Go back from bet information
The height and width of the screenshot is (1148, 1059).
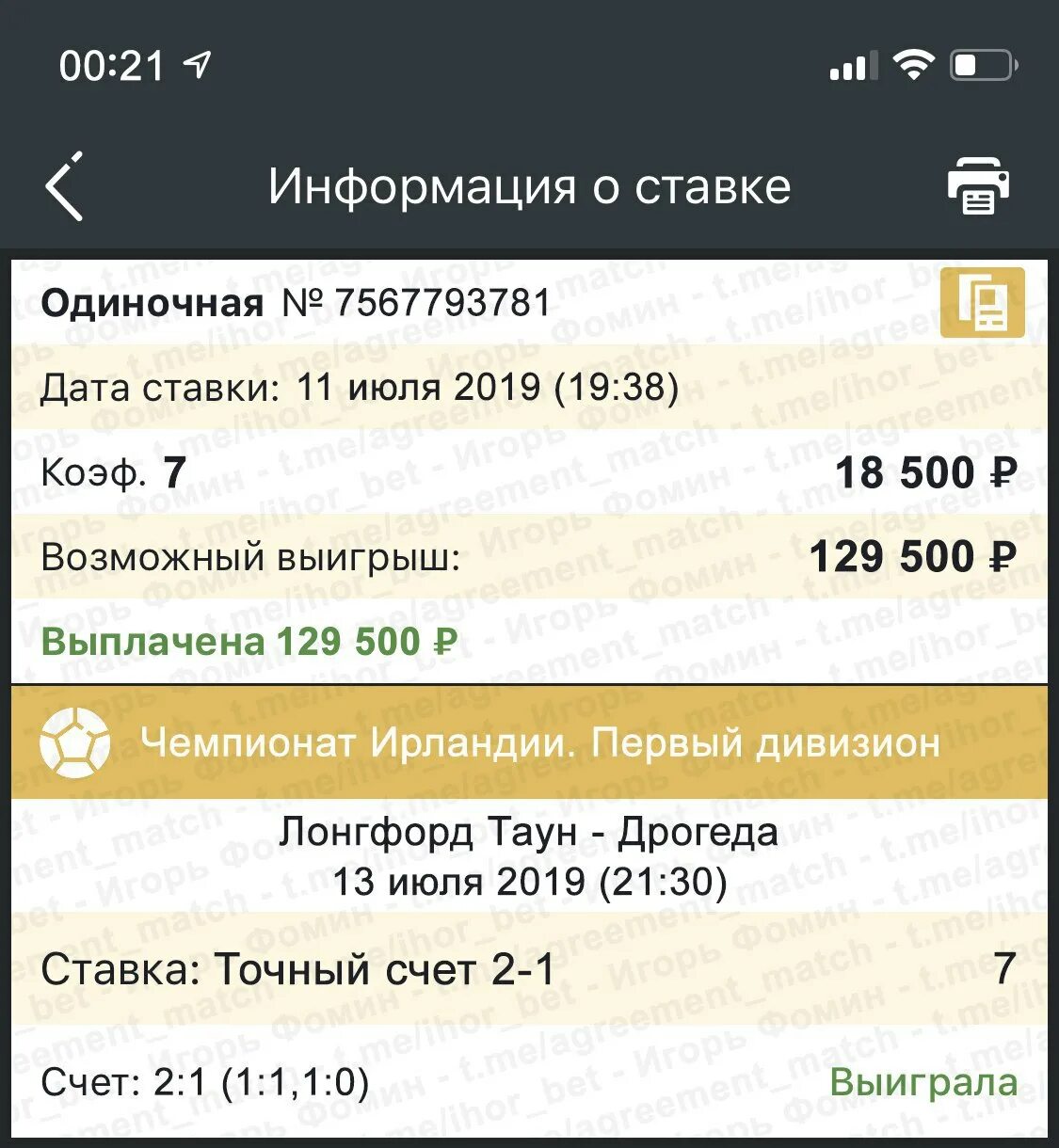(65, 186)
